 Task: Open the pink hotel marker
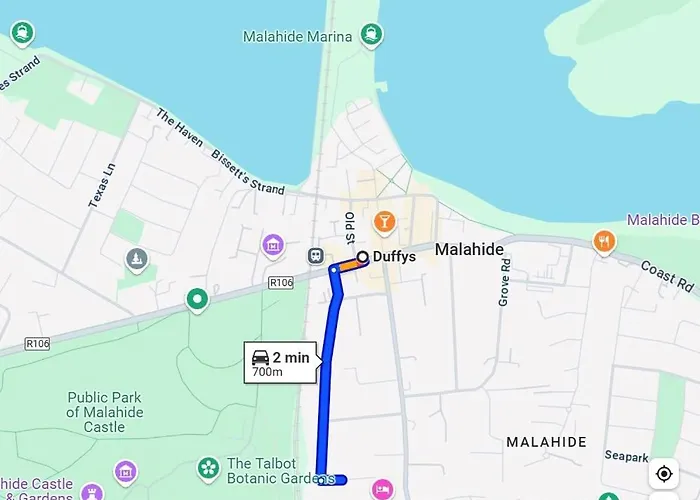(381, 489)
